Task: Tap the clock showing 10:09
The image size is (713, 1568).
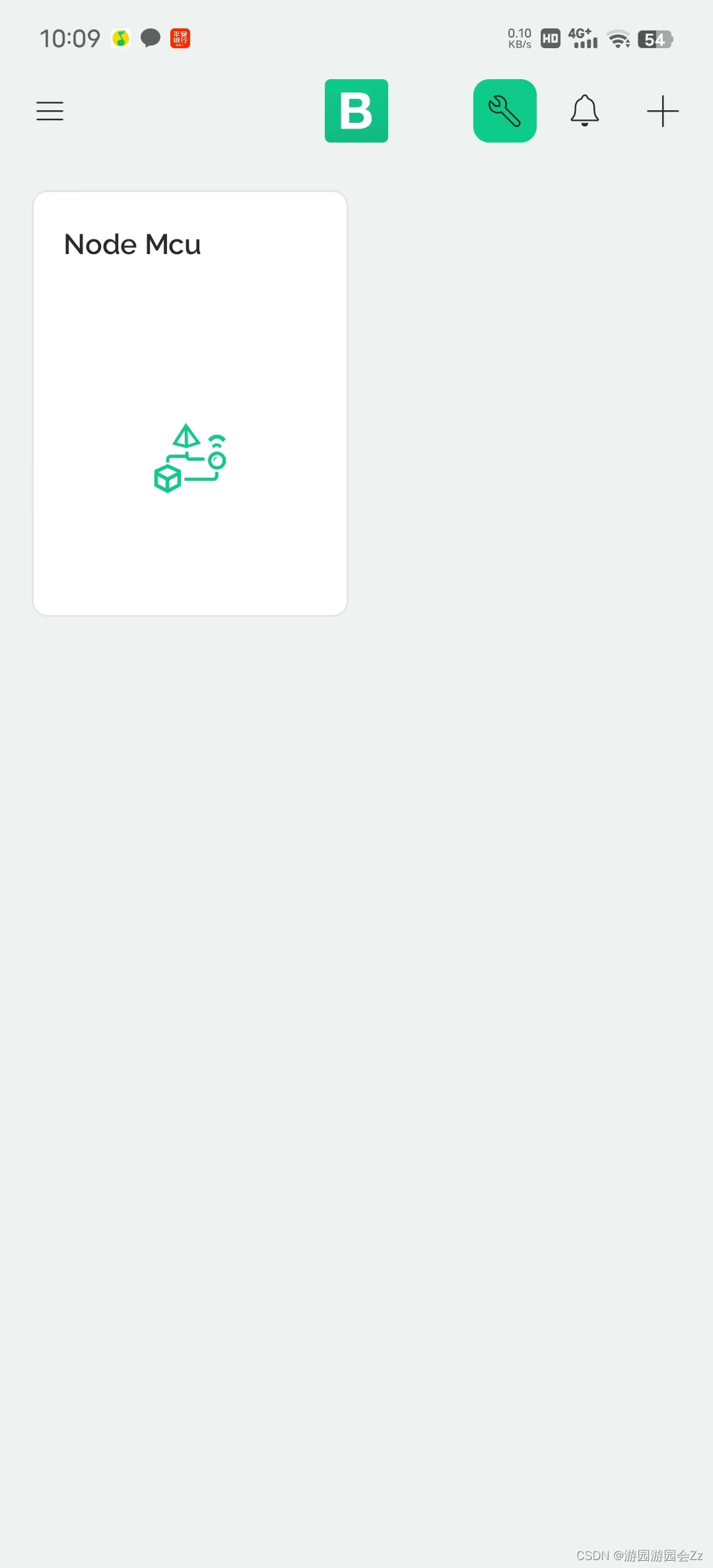Action: [69, 38]
